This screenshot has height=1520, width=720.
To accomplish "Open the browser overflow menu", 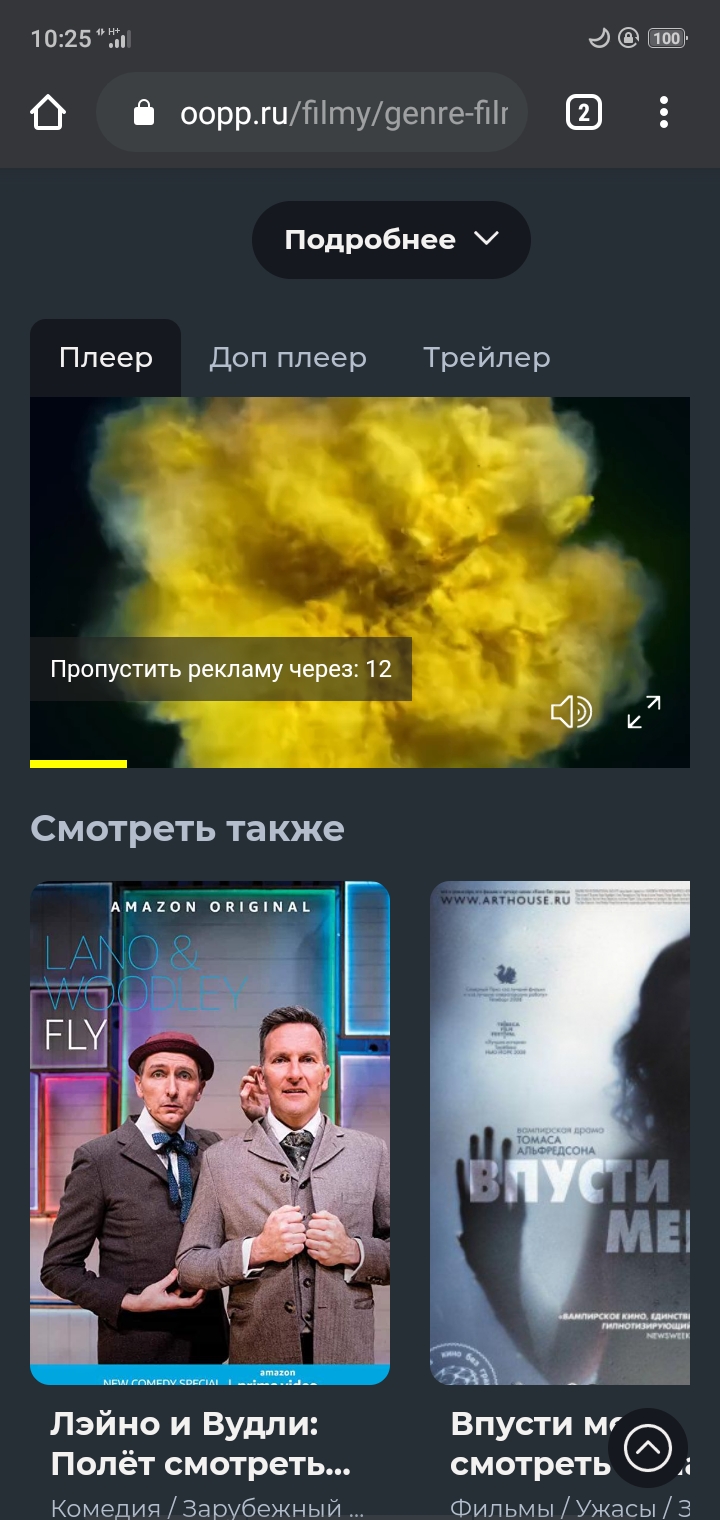I will click(x=663, y=113).
